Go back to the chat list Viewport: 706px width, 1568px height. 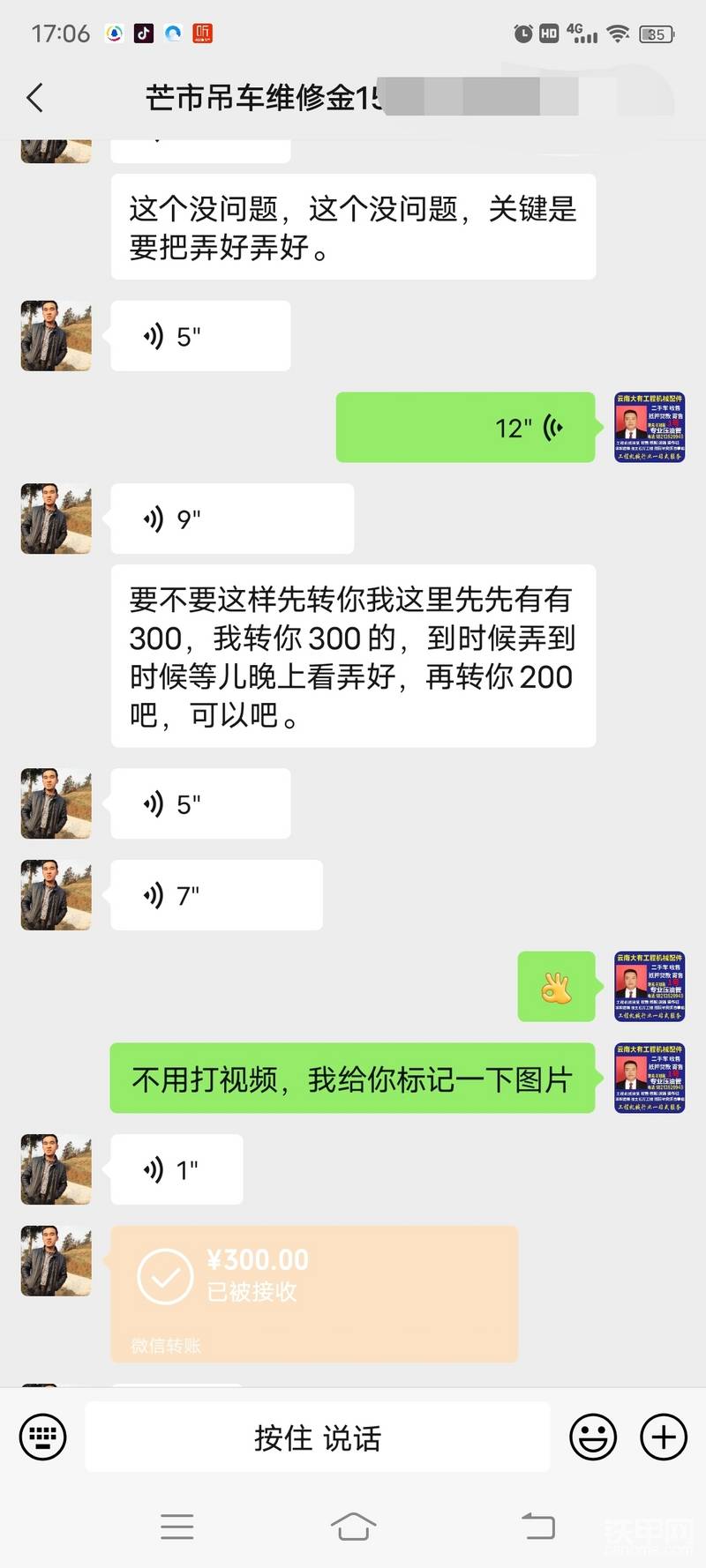[x=35, y=98]
